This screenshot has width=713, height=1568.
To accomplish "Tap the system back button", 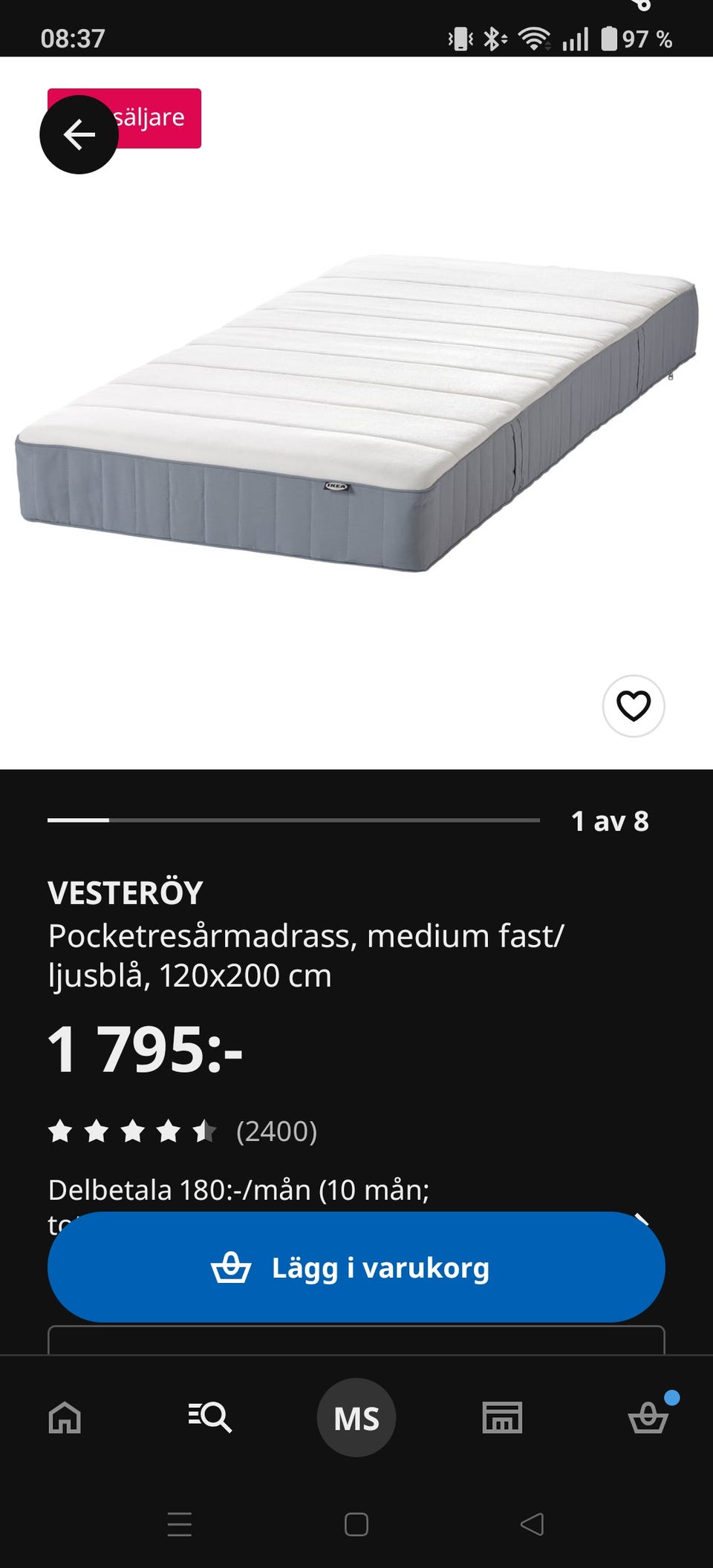I will (532, 1524).
